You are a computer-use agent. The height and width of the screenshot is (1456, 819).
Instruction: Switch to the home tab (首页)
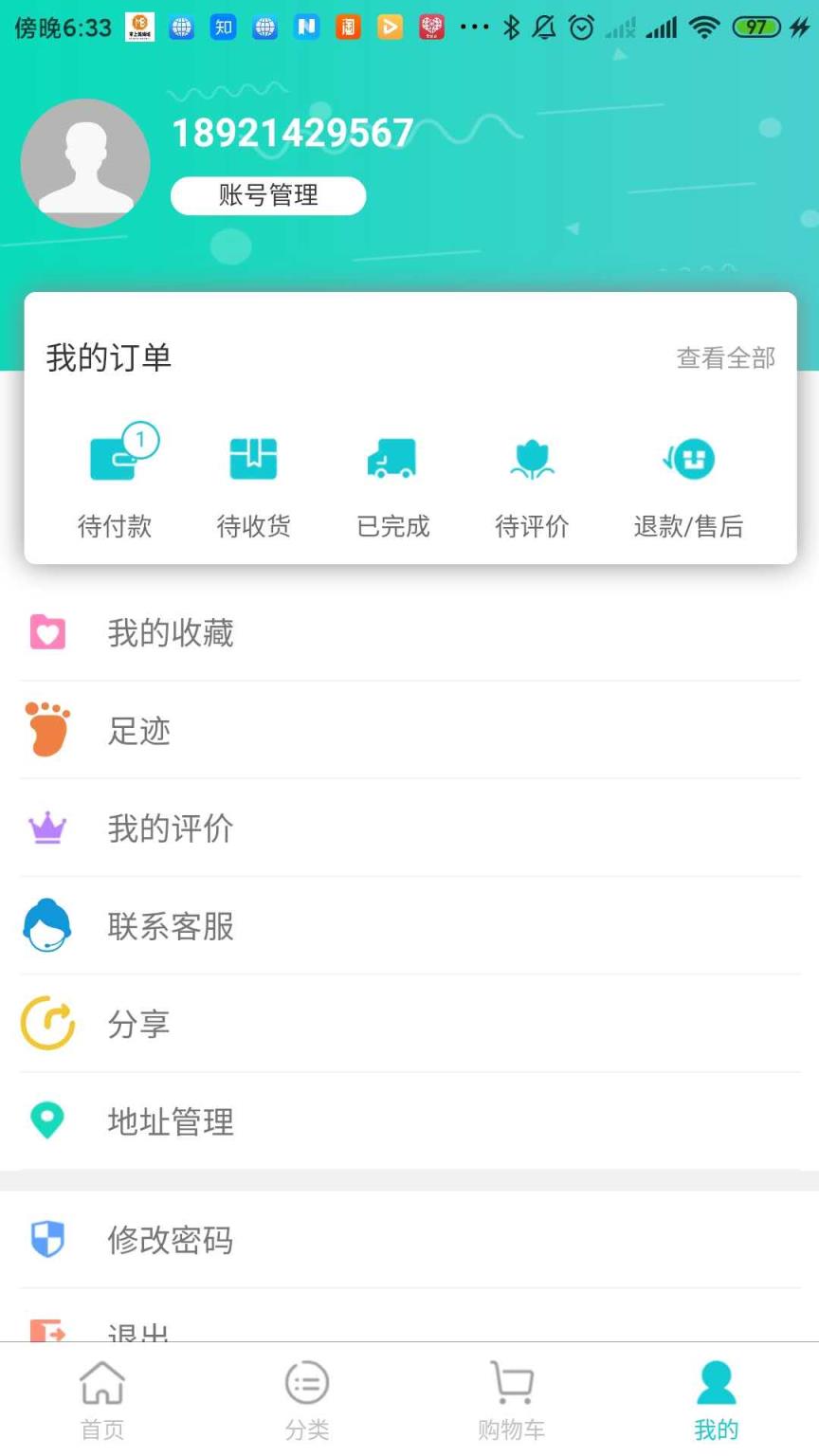coord(101,1396)
